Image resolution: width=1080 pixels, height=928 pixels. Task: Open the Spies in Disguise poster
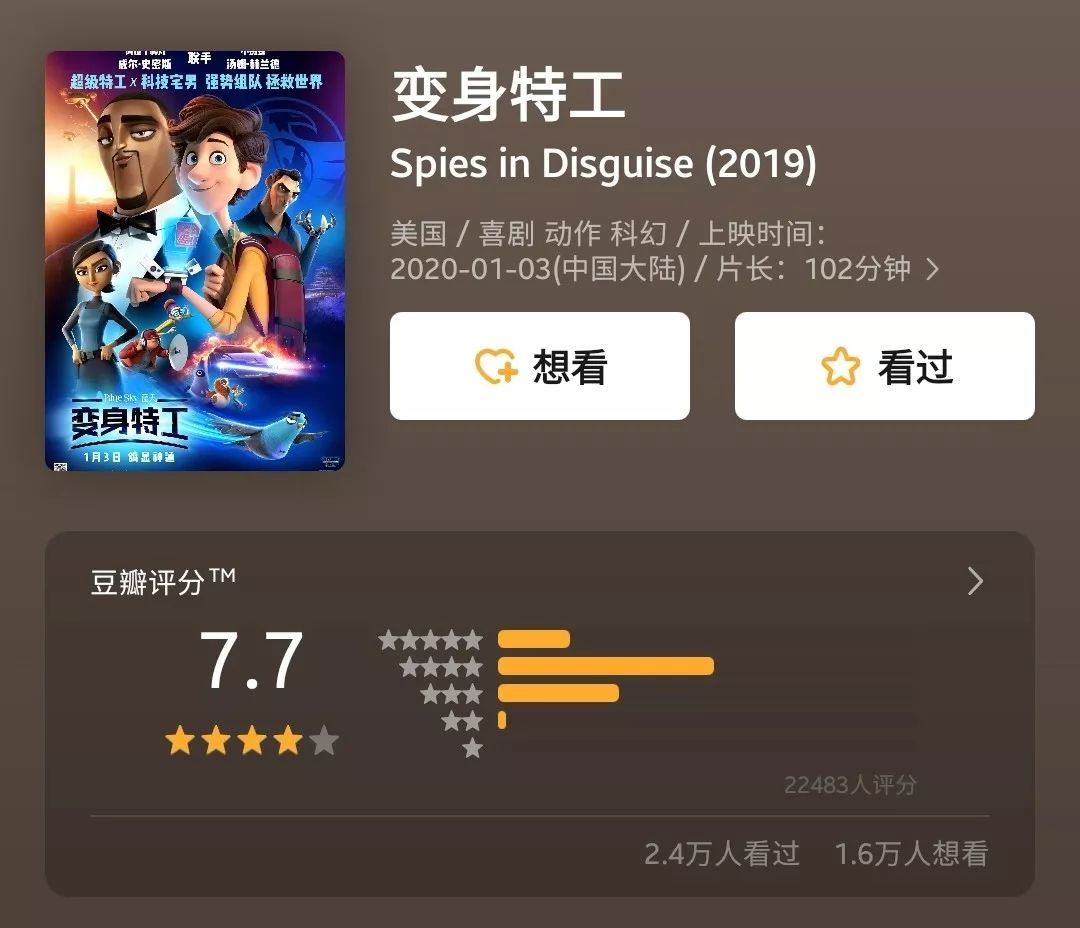195,261
